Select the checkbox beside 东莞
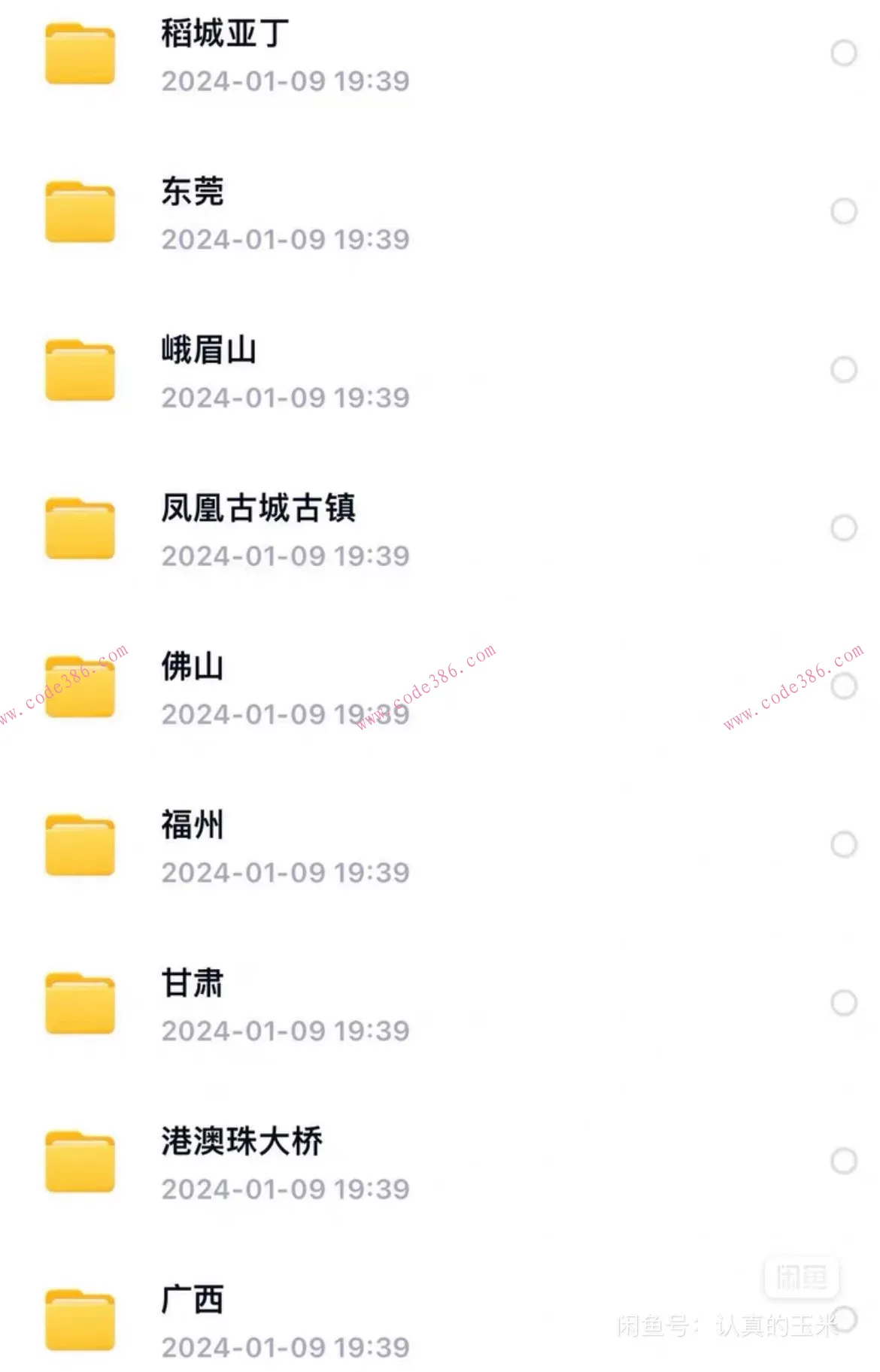880x1372 pixels. [845, 210]
